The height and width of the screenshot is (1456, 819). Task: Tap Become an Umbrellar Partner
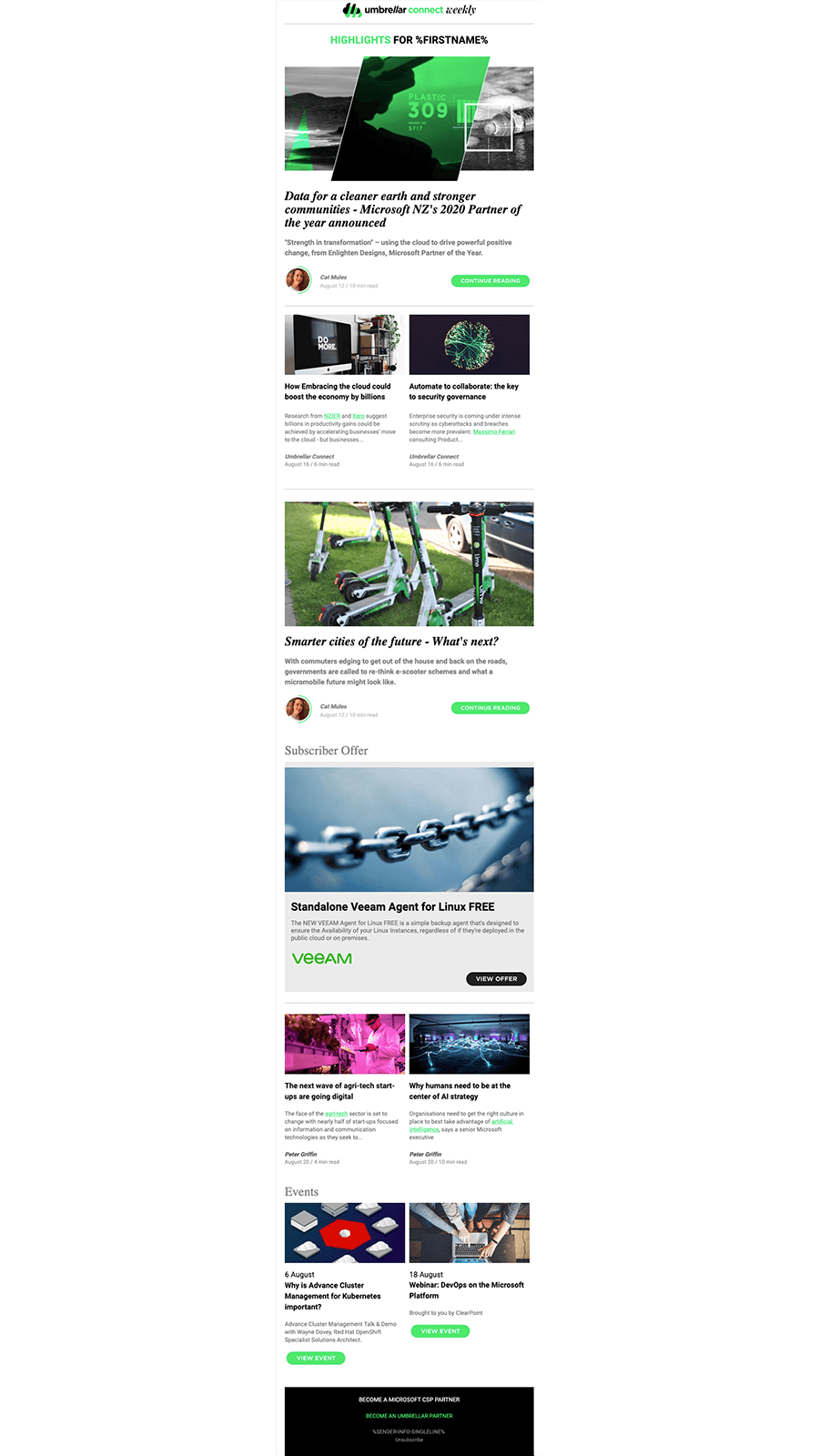coord(409,1416)
